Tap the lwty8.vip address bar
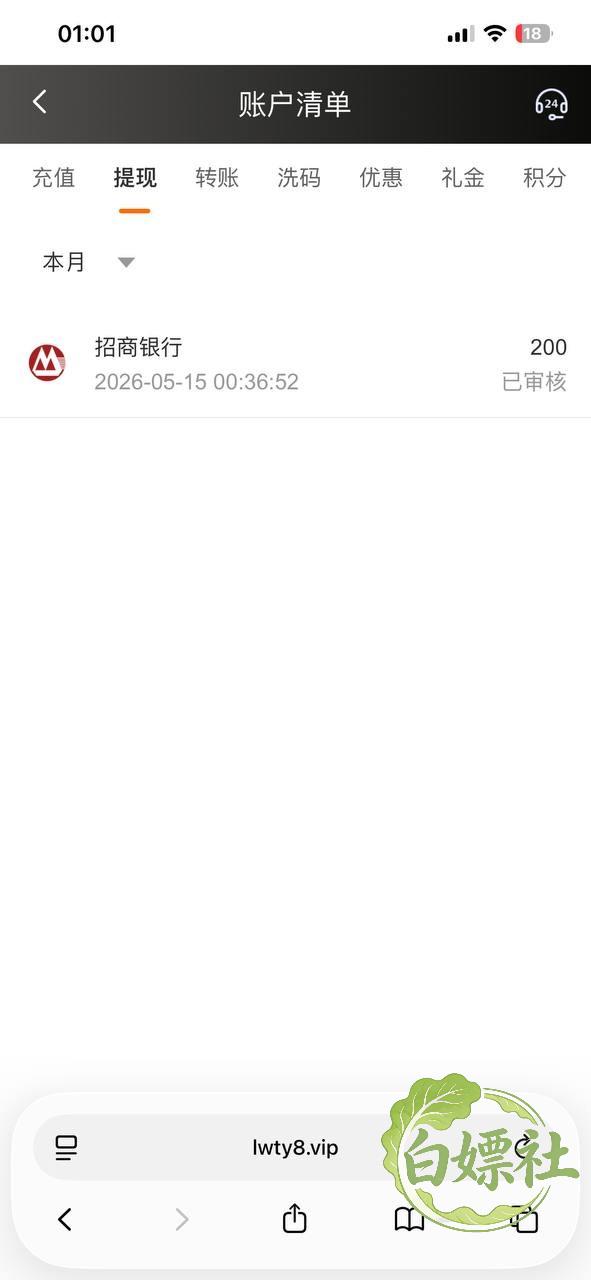This screenshot has height=1280, width=591. 295,1147
